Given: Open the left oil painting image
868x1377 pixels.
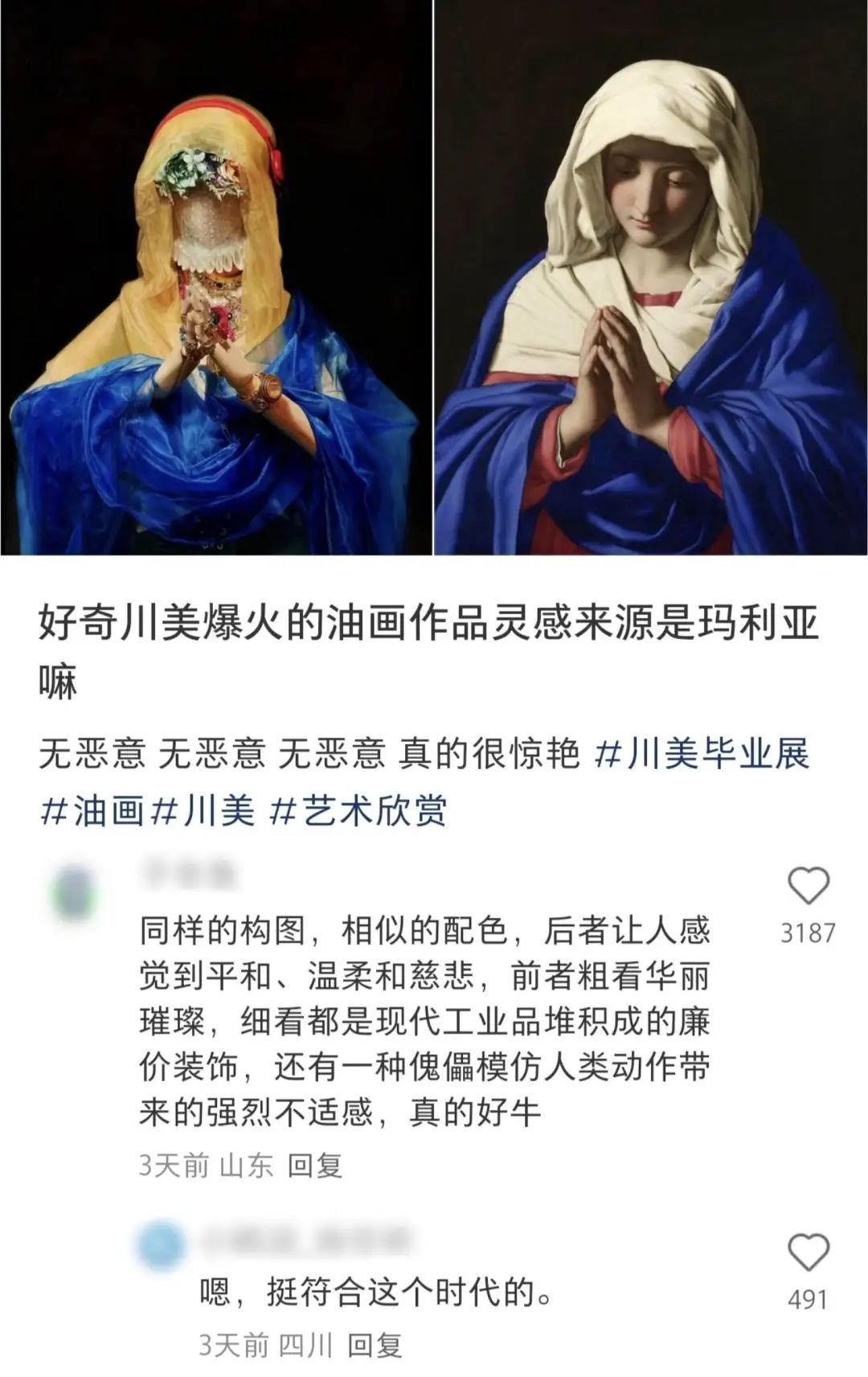Looking at the screenshot, I should [215, 277].
